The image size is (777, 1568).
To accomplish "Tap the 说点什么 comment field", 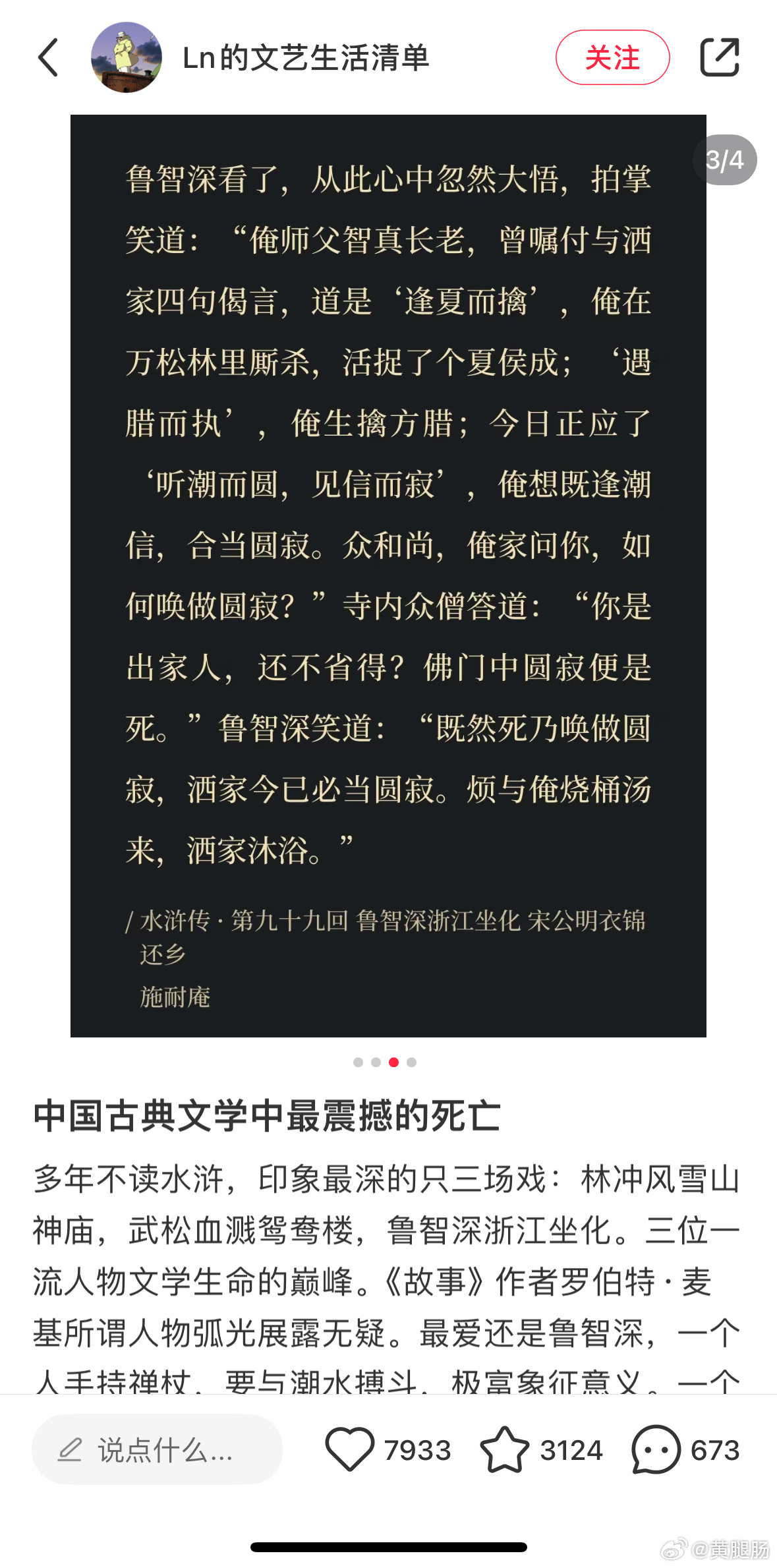I will (157, 1449).
